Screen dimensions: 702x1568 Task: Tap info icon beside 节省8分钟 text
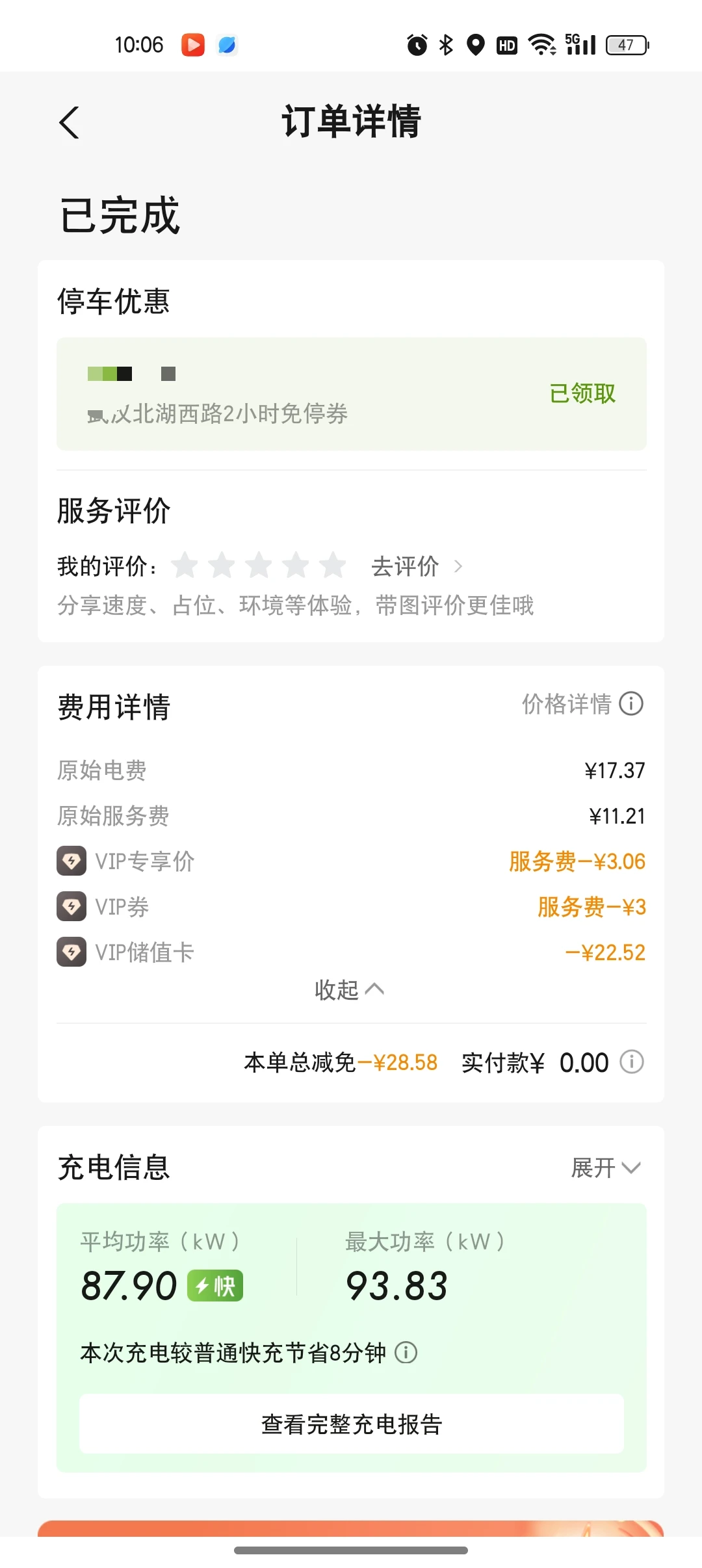(x=406, y=1353)
